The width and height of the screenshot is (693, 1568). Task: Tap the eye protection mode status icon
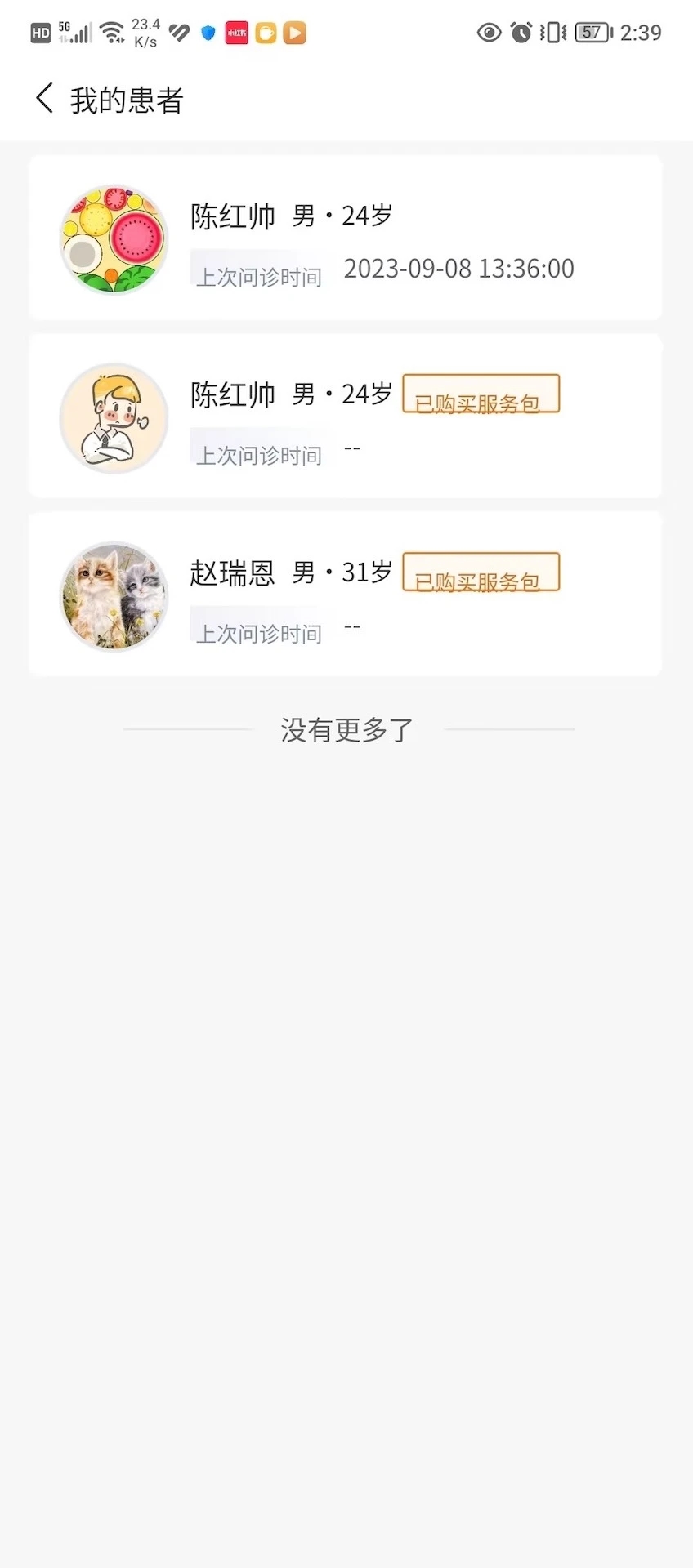(488, 33)
